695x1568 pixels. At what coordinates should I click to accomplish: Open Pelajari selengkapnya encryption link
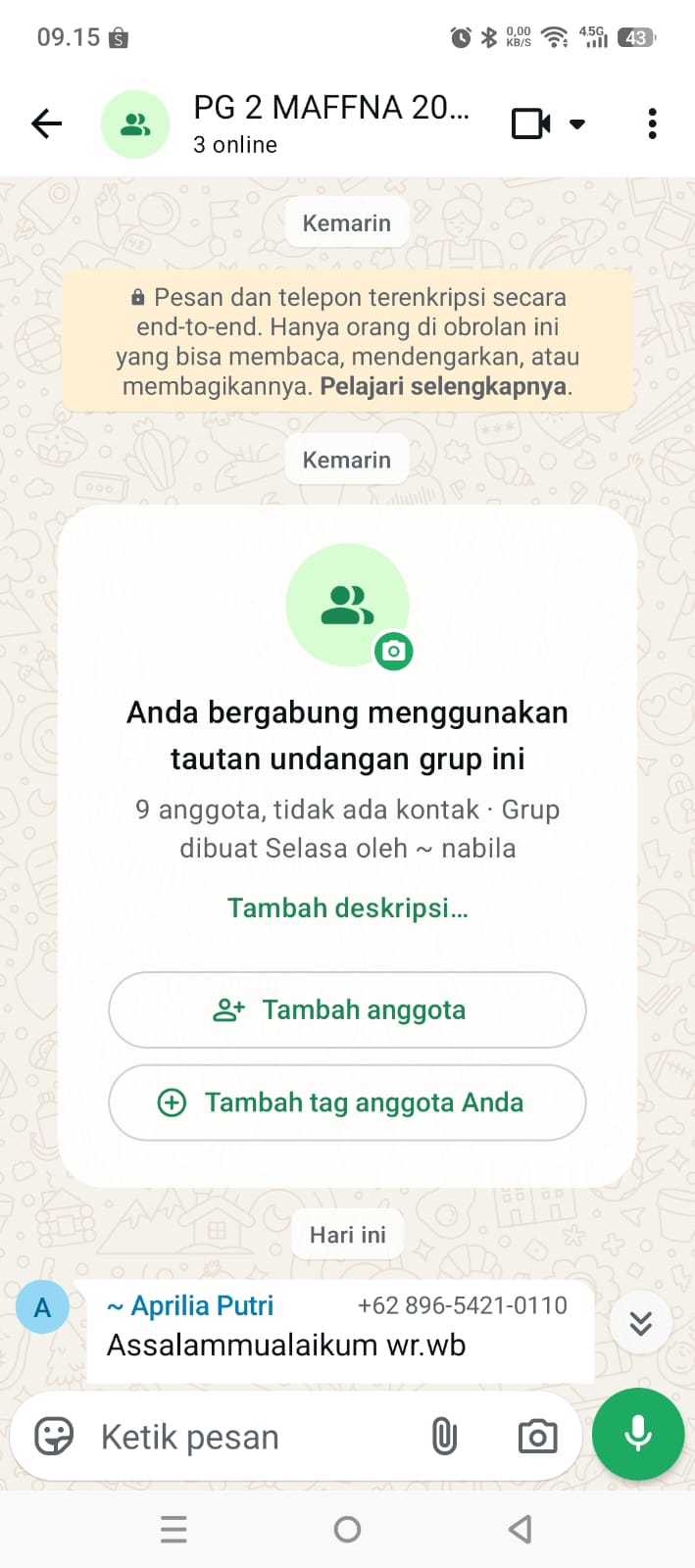(x=443, y=386)
